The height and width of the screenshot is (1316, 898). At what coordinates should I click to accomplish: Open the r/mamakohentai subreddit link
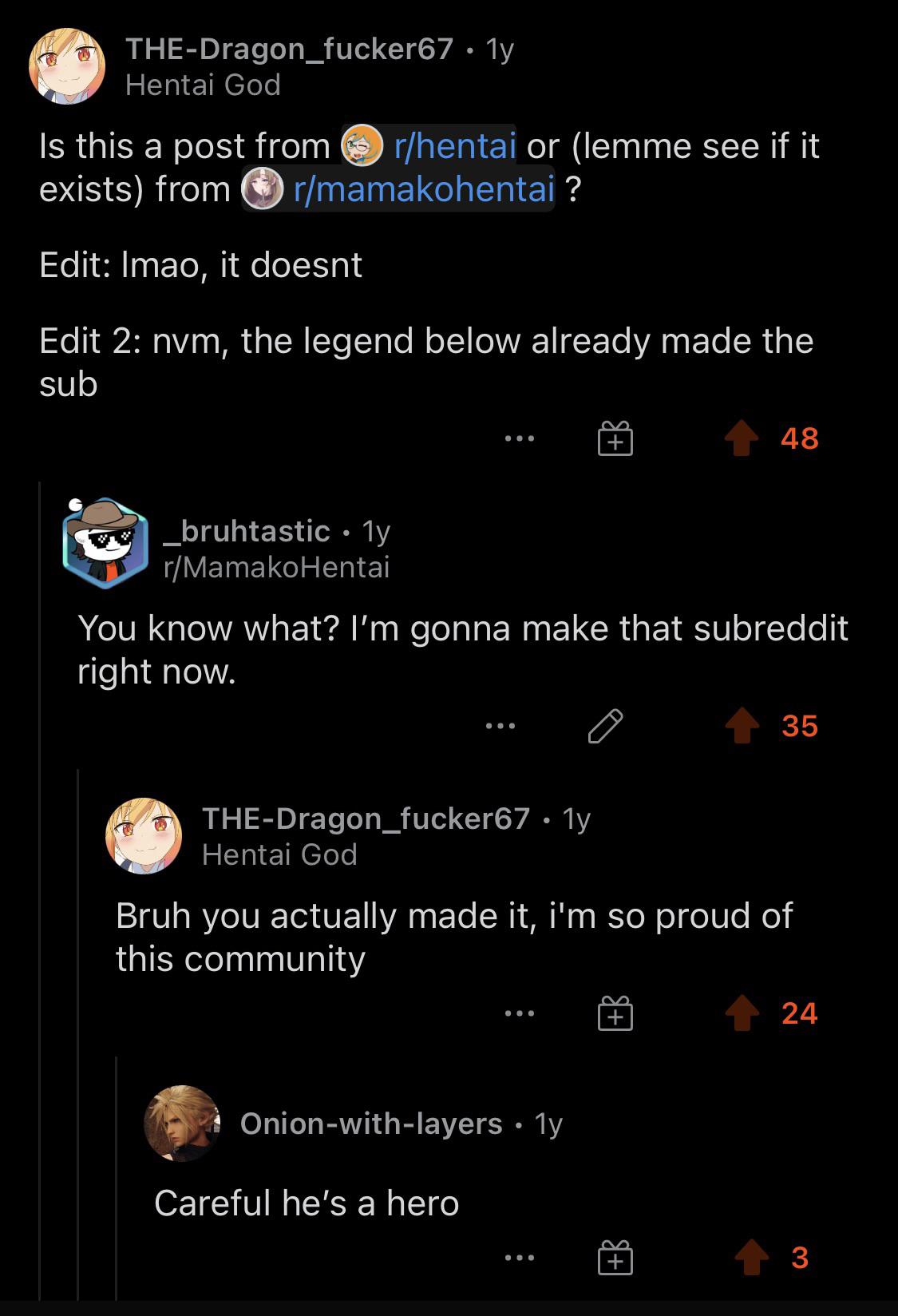click(x=423, y=189)
